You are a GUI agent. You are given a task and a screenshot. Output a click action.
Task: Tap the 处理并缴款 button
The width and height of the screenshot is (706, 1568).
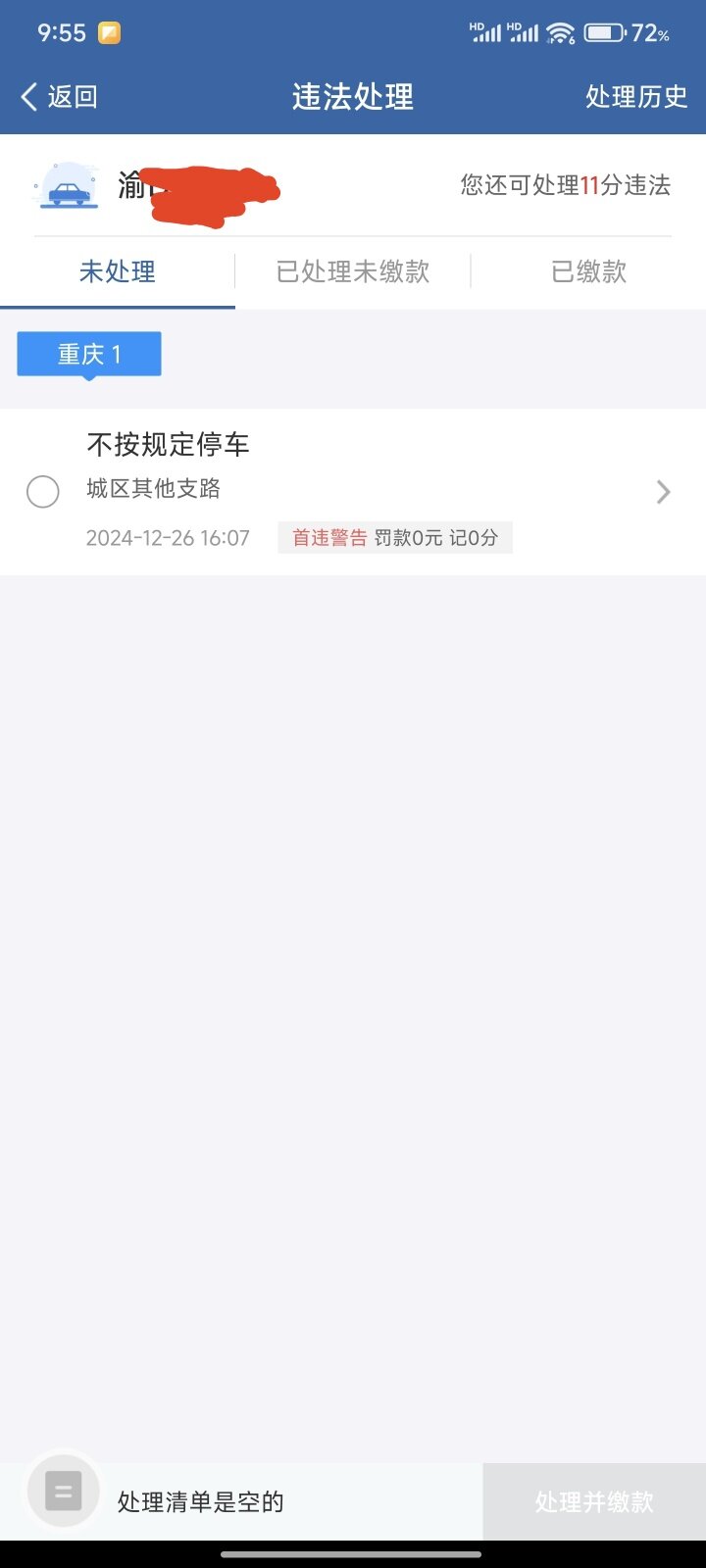(x=594, y=1501)
